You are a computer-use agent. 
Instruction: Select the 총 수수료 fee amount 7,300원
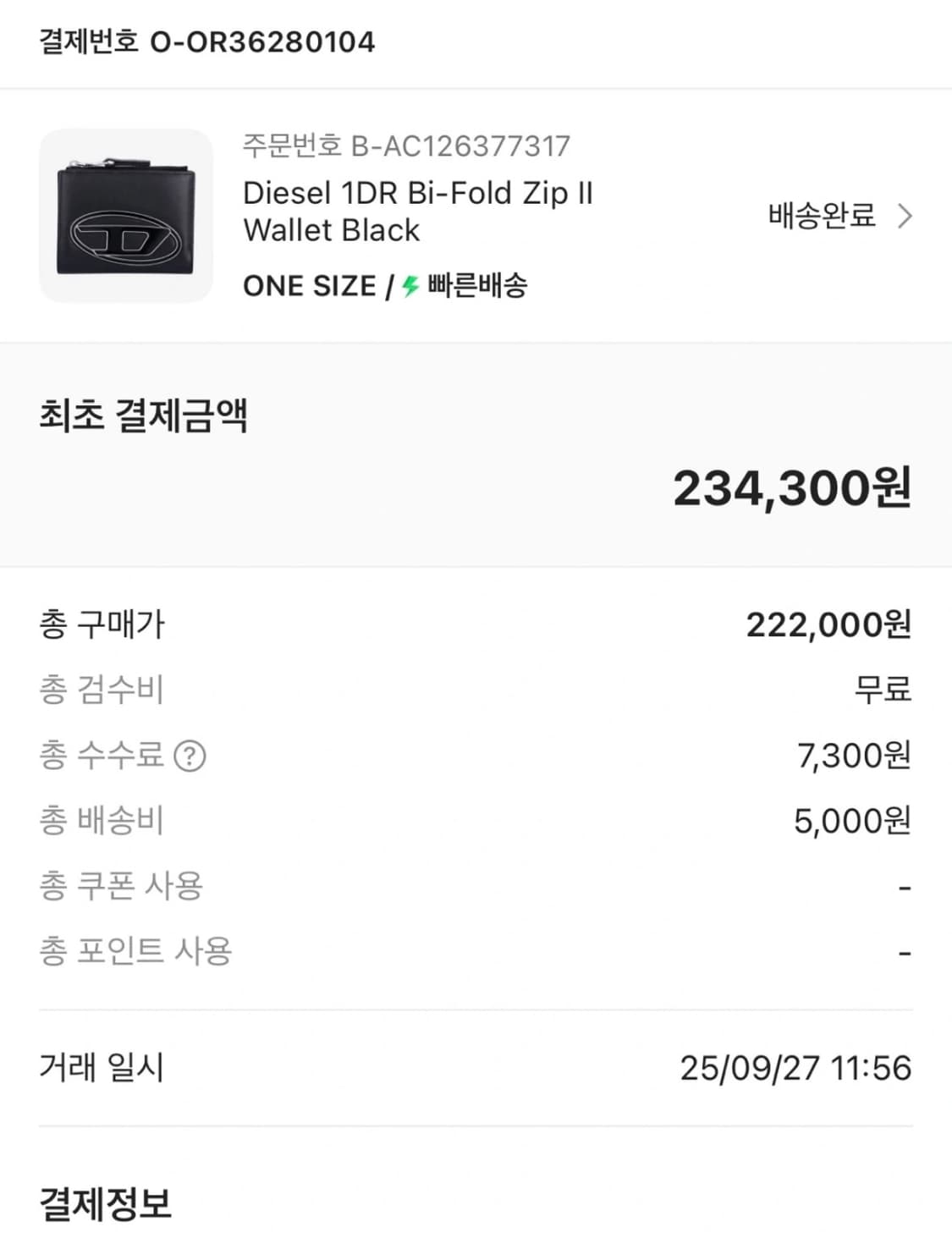coord(853,756)
